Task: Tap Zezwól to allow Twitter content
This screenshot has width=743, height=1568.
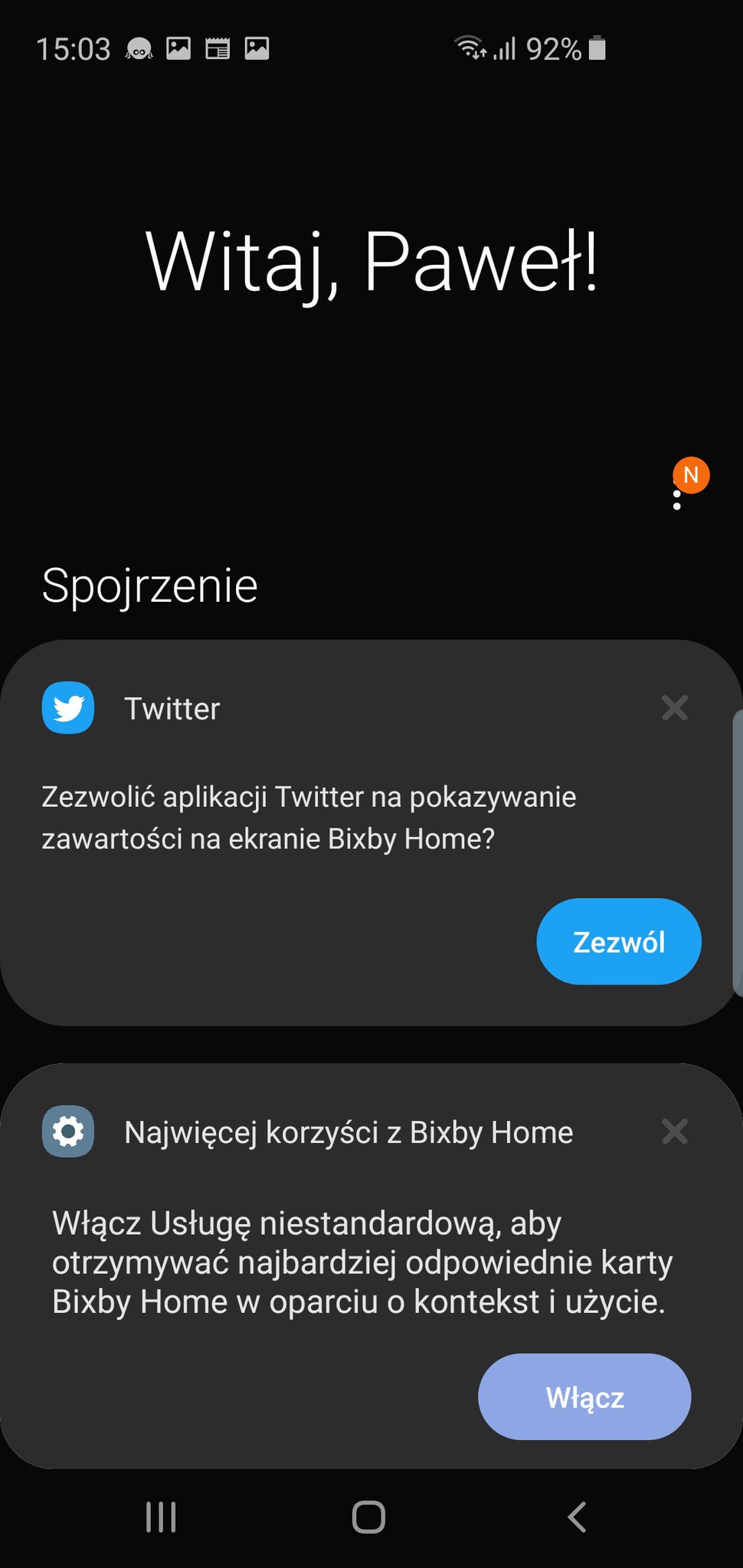Action: [618, 942]
